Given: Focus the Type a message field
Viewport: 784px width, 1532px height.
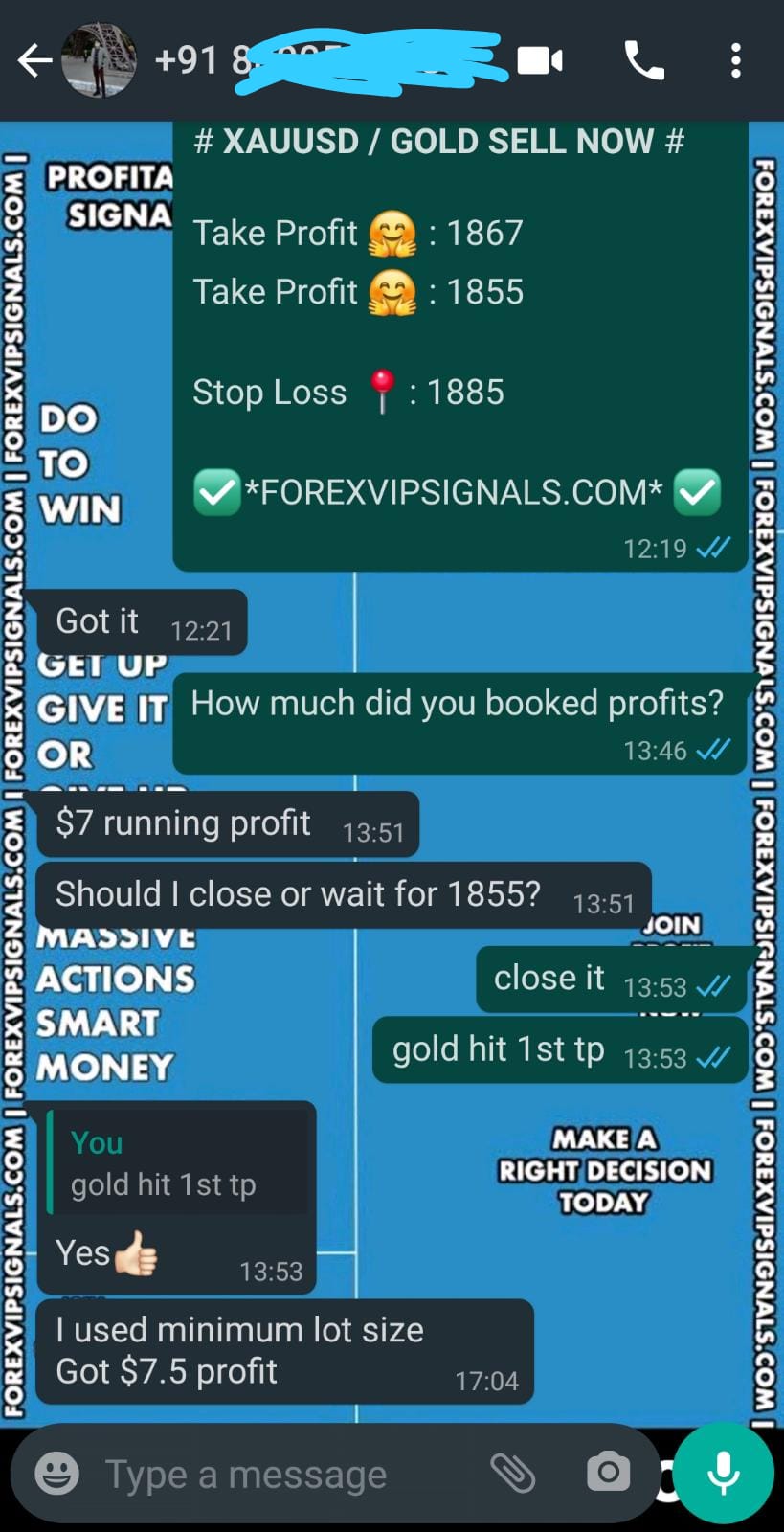Looking at the screenshot, I should point(278,1475).
